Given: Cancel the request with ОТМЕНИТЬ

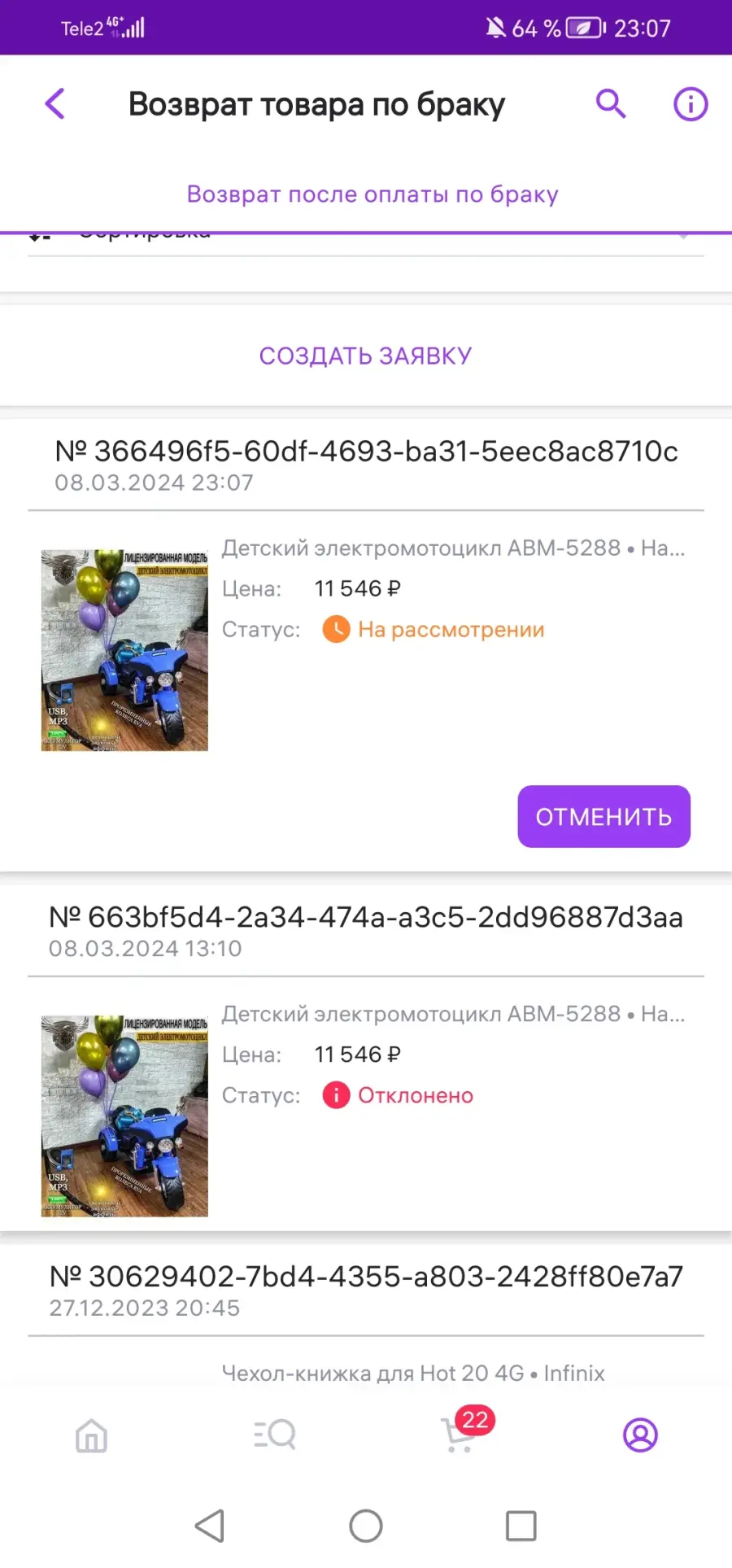Looking at the screenshot, I should click(604, 816).
